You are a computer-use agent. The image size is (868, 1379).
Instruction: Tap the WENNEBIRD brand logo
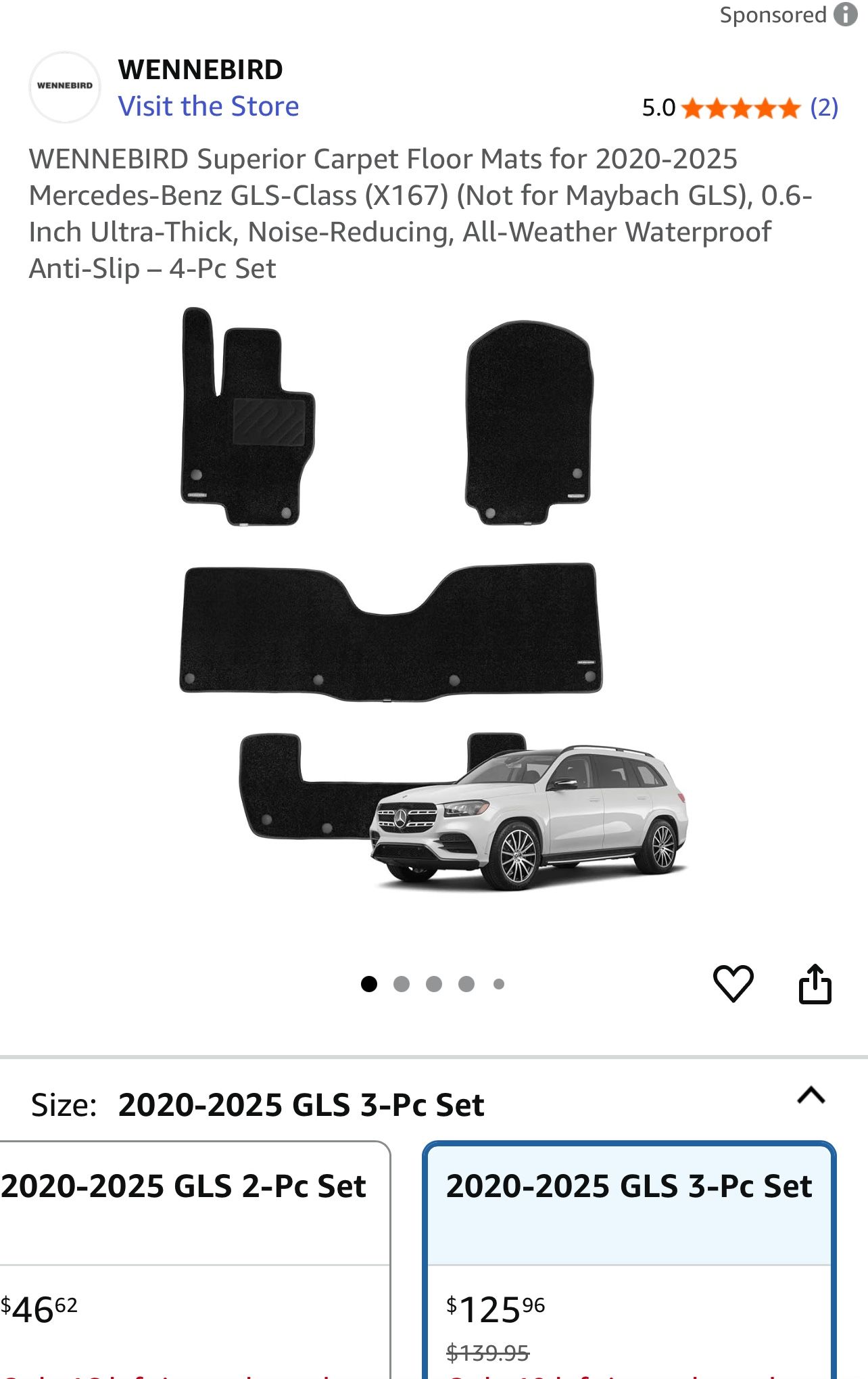click(x=65, y=87)
